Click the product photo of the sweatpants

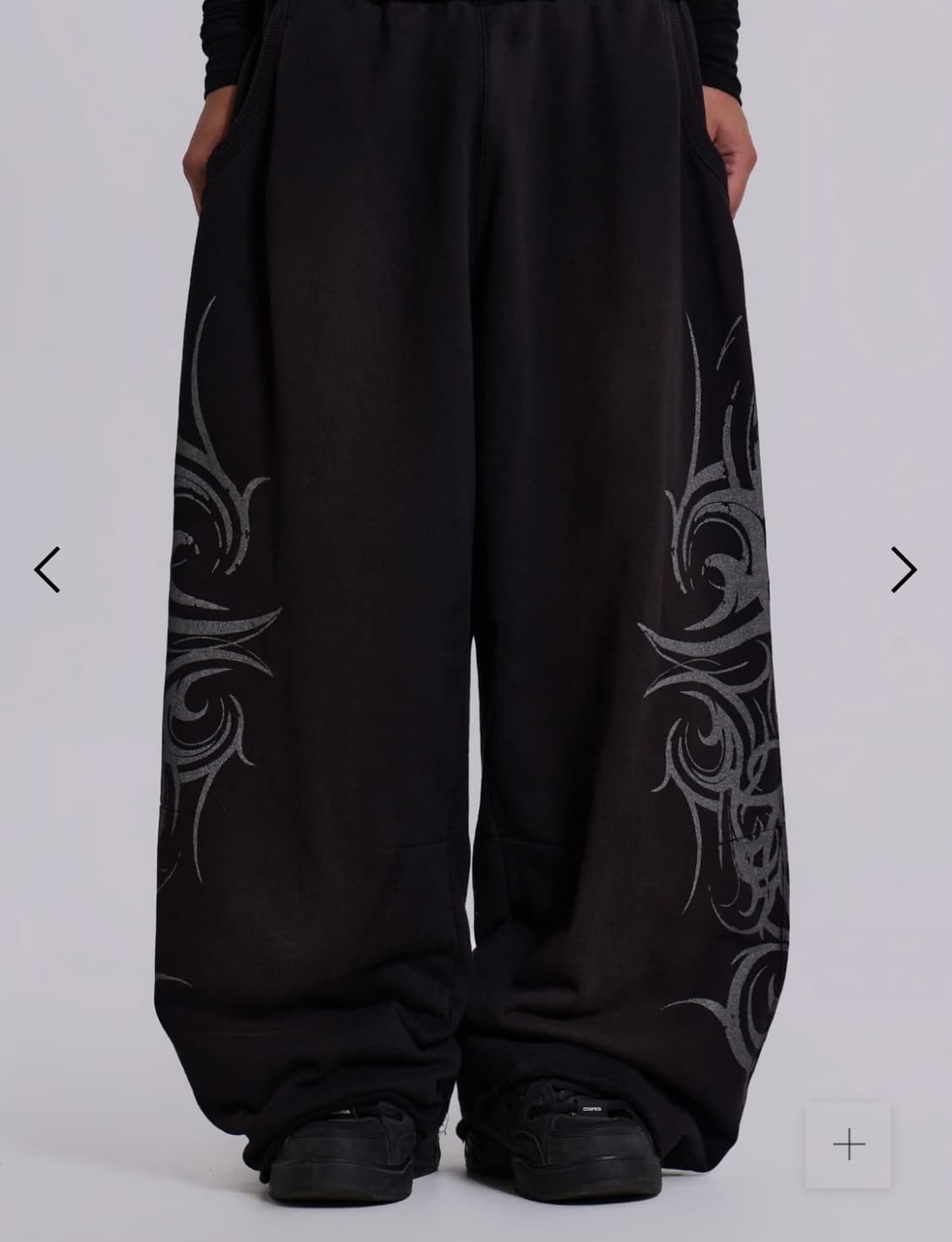[x=474, y=618]
